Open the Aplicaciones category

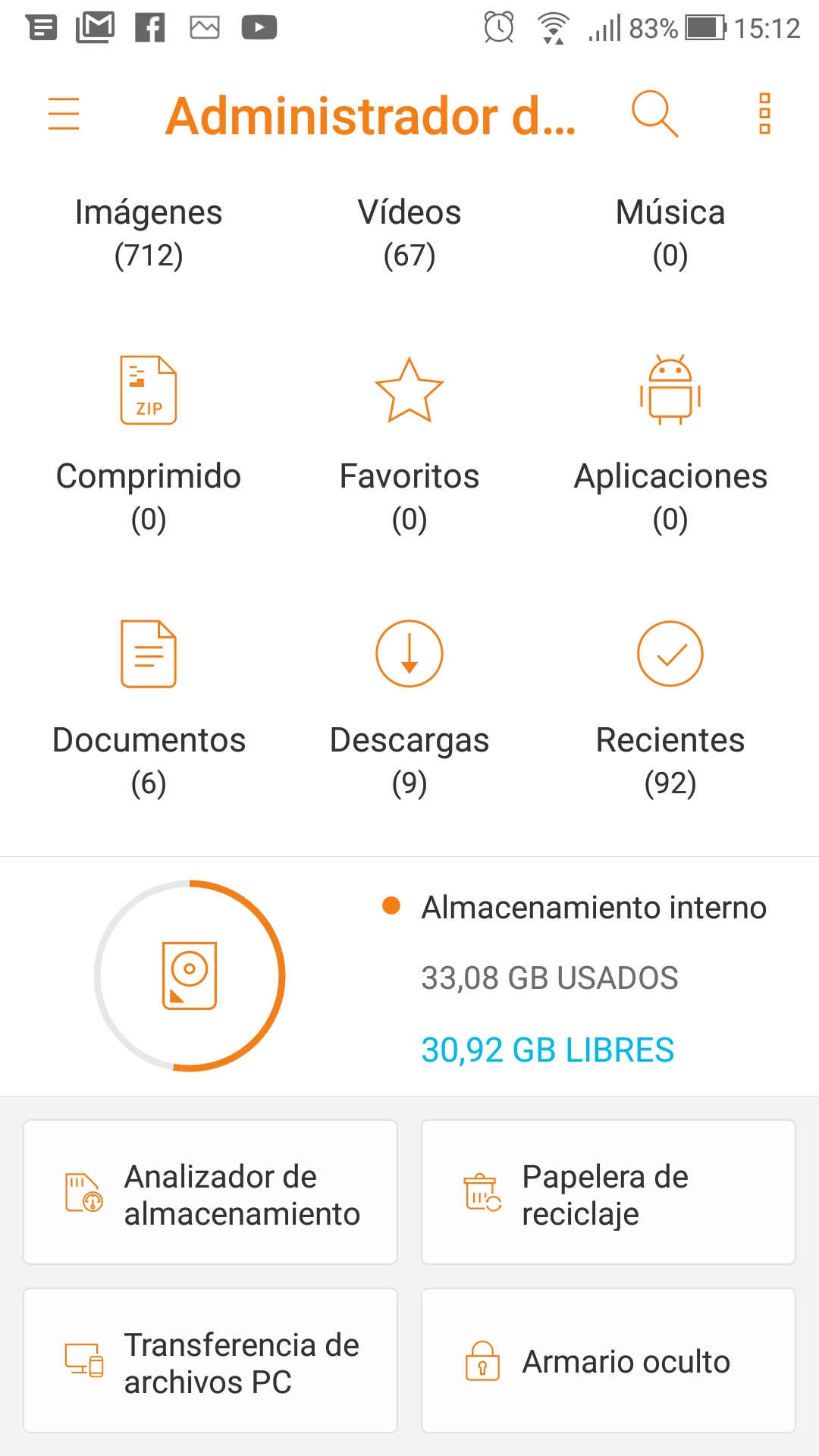(670, 444)
